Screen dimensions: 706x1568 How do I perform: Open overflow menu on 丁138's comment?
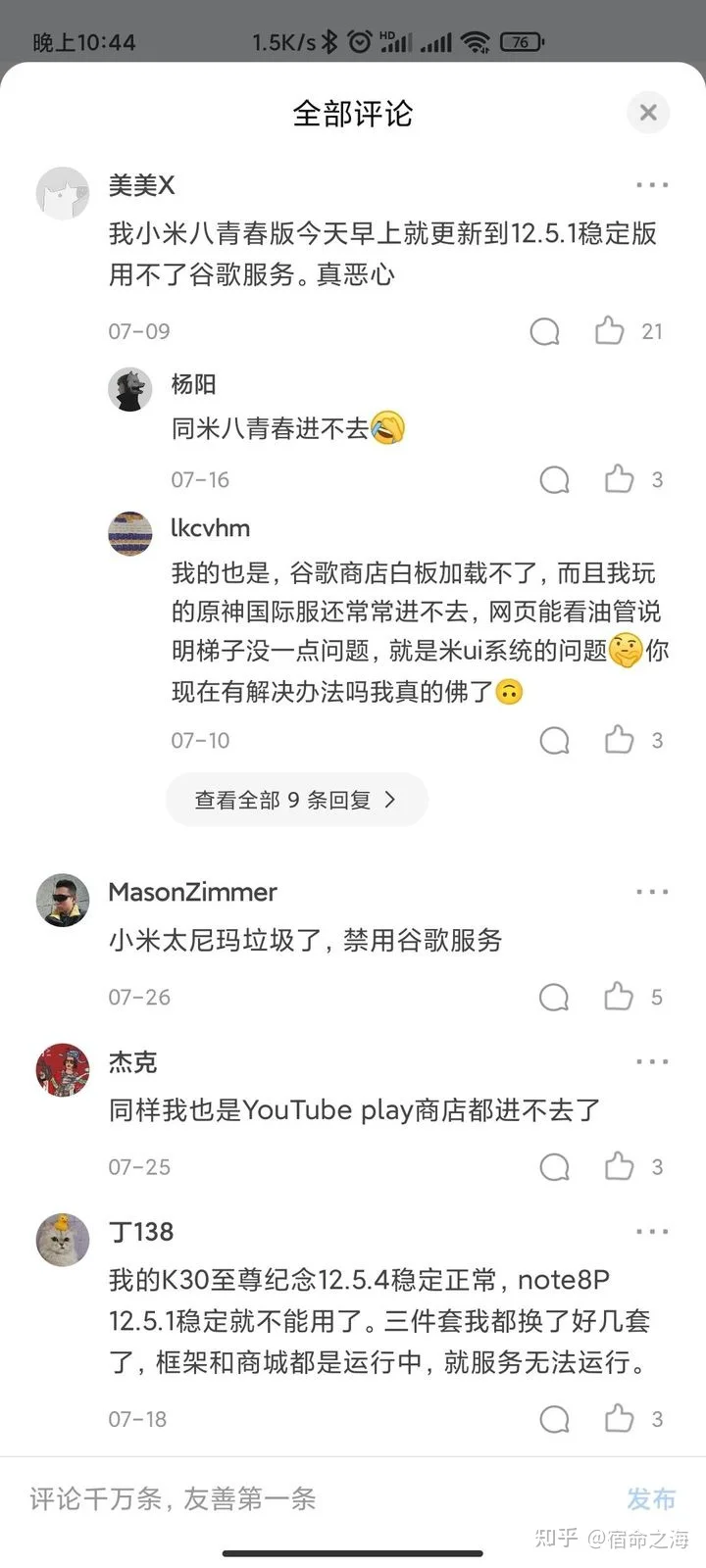tap(651, 1232)
